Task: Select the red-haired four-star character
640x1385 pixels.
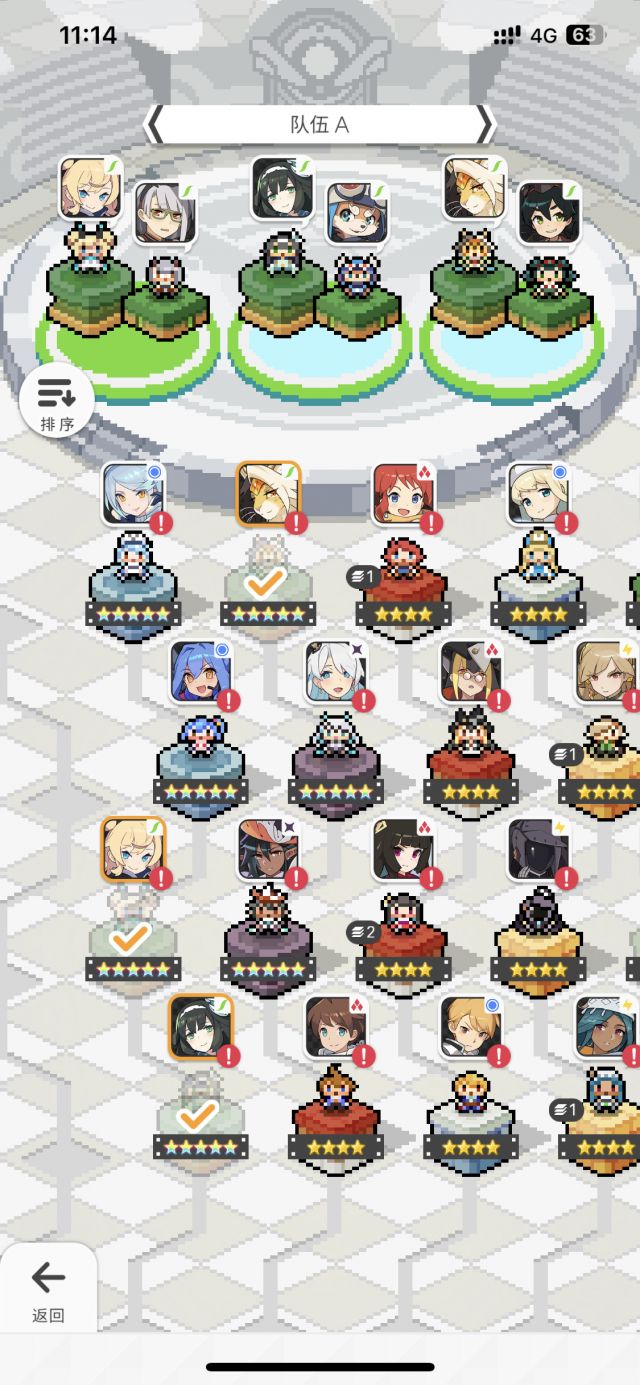Action: point(403,494)
